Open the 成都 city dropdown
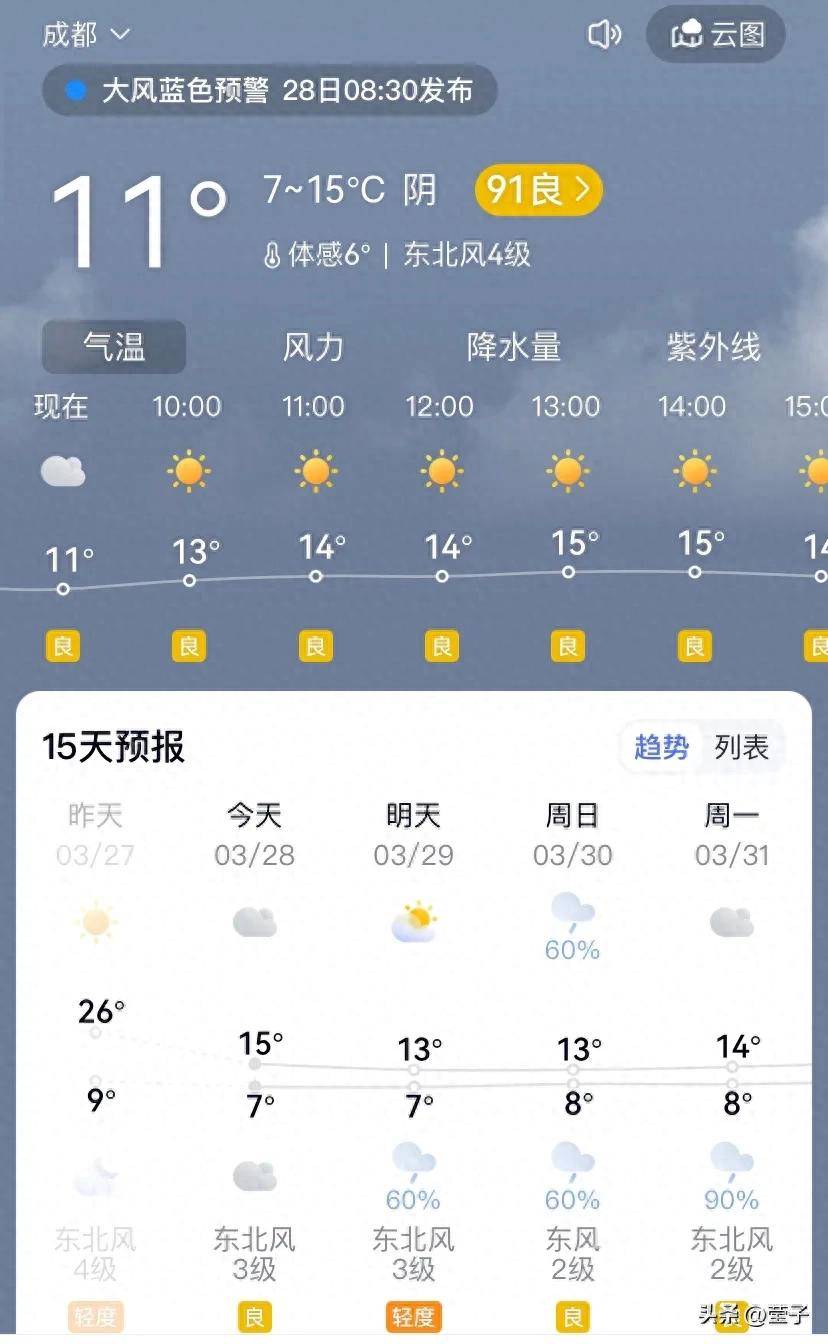The width and height of the screenshot is (828, 1344). click(x=86, y=34)
